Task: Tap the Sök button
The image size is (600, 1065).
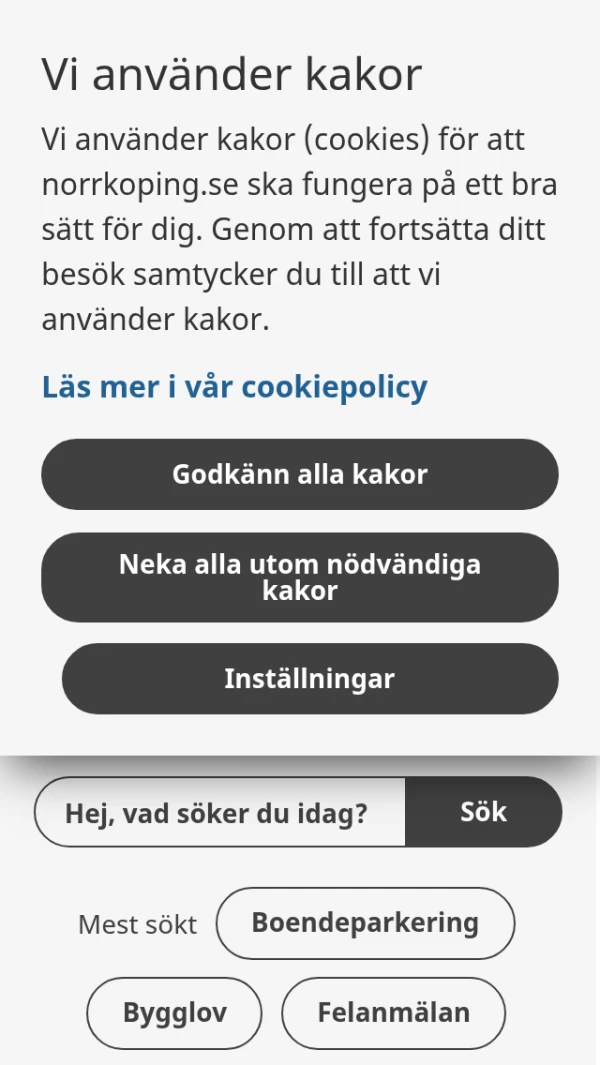Action: (x=484, y=812)
